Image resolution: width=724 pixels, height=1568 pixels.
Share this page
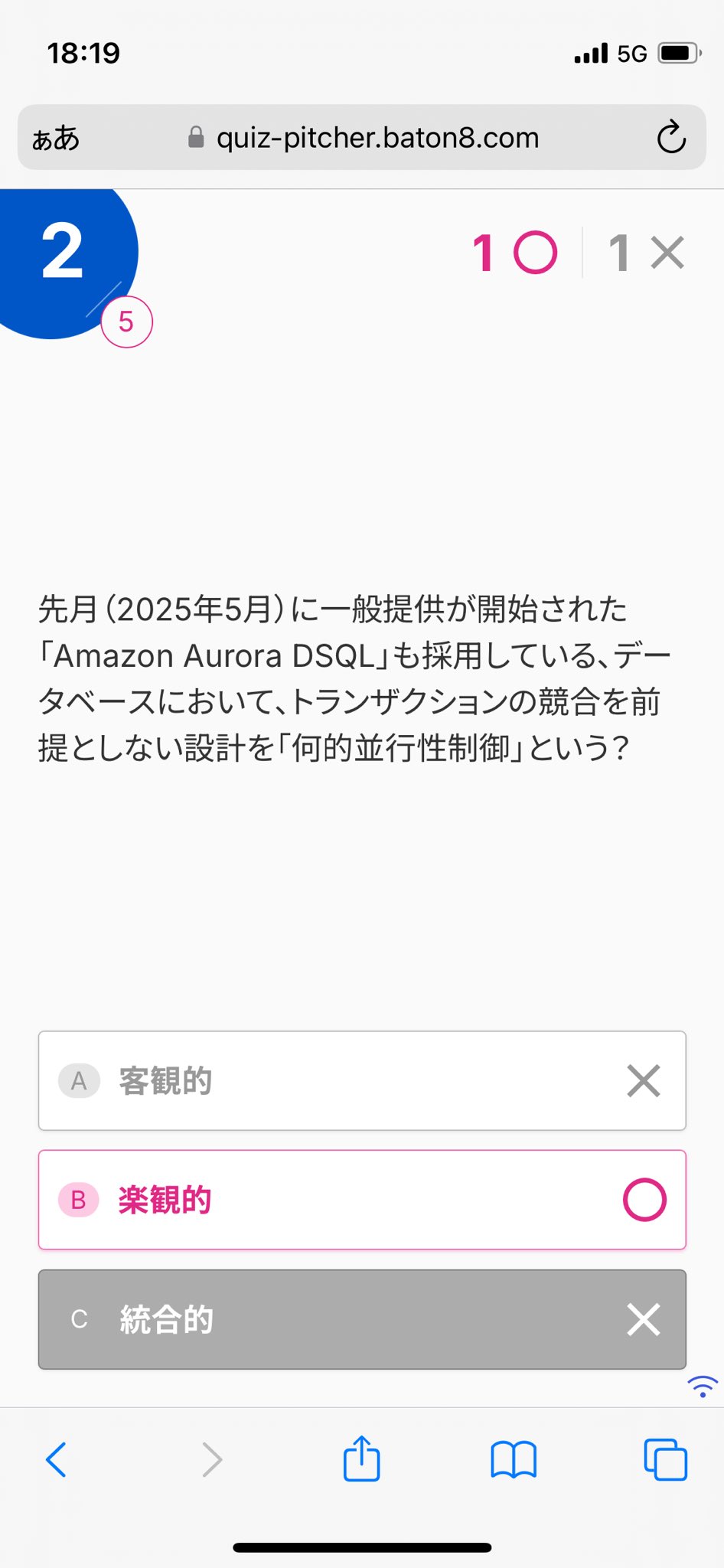tap(361, 1458)
